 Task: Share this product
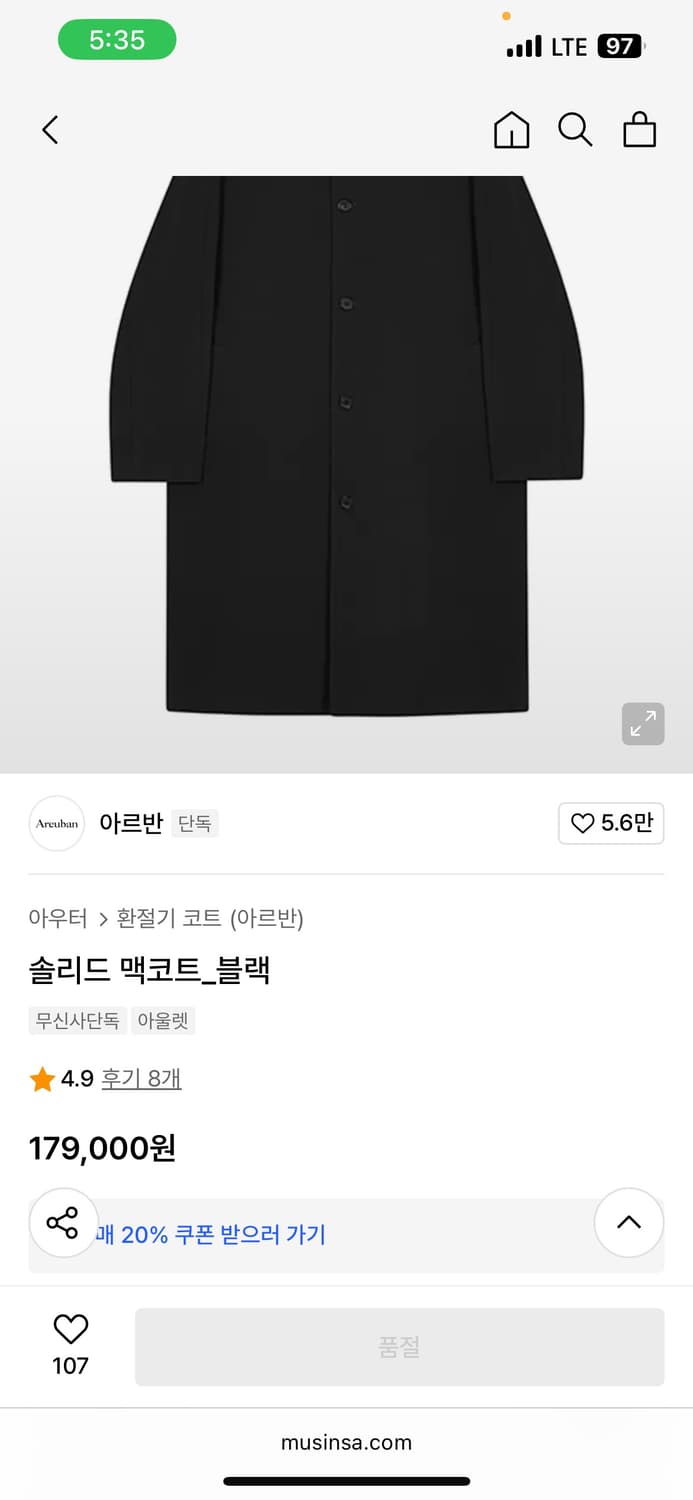point(63,1222)
